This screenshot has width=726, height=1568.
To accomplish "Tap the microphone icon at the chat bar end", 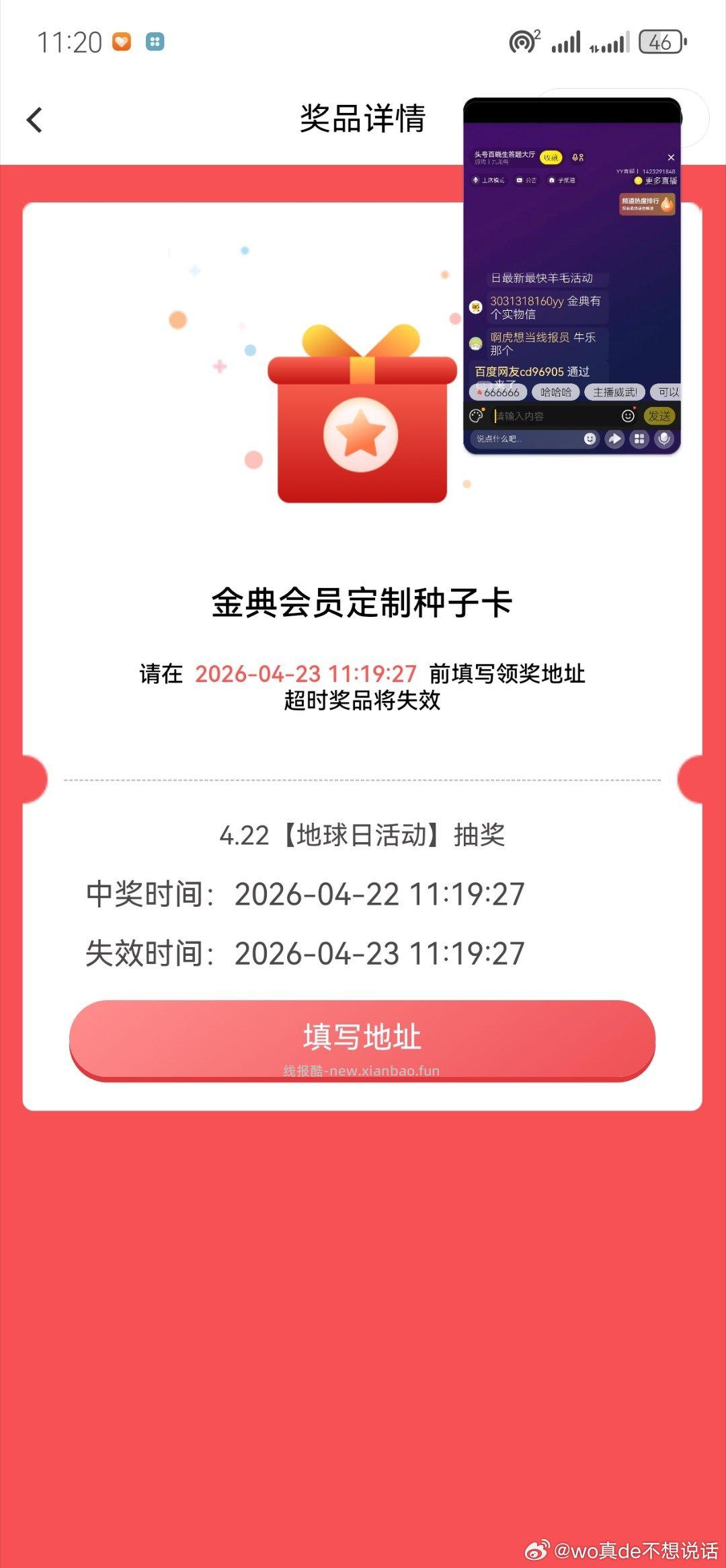I will click(665, 439).
